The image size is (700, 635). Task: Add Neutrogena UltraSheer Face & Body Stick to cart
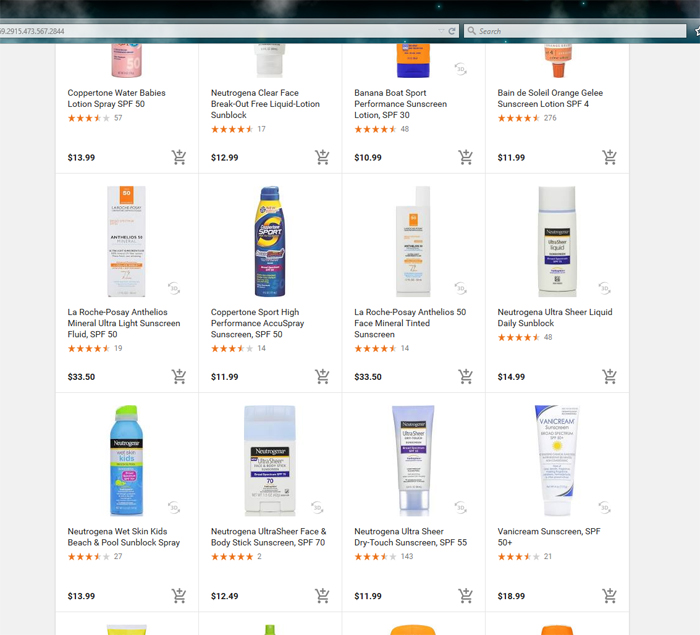click(x=322, y=596)
